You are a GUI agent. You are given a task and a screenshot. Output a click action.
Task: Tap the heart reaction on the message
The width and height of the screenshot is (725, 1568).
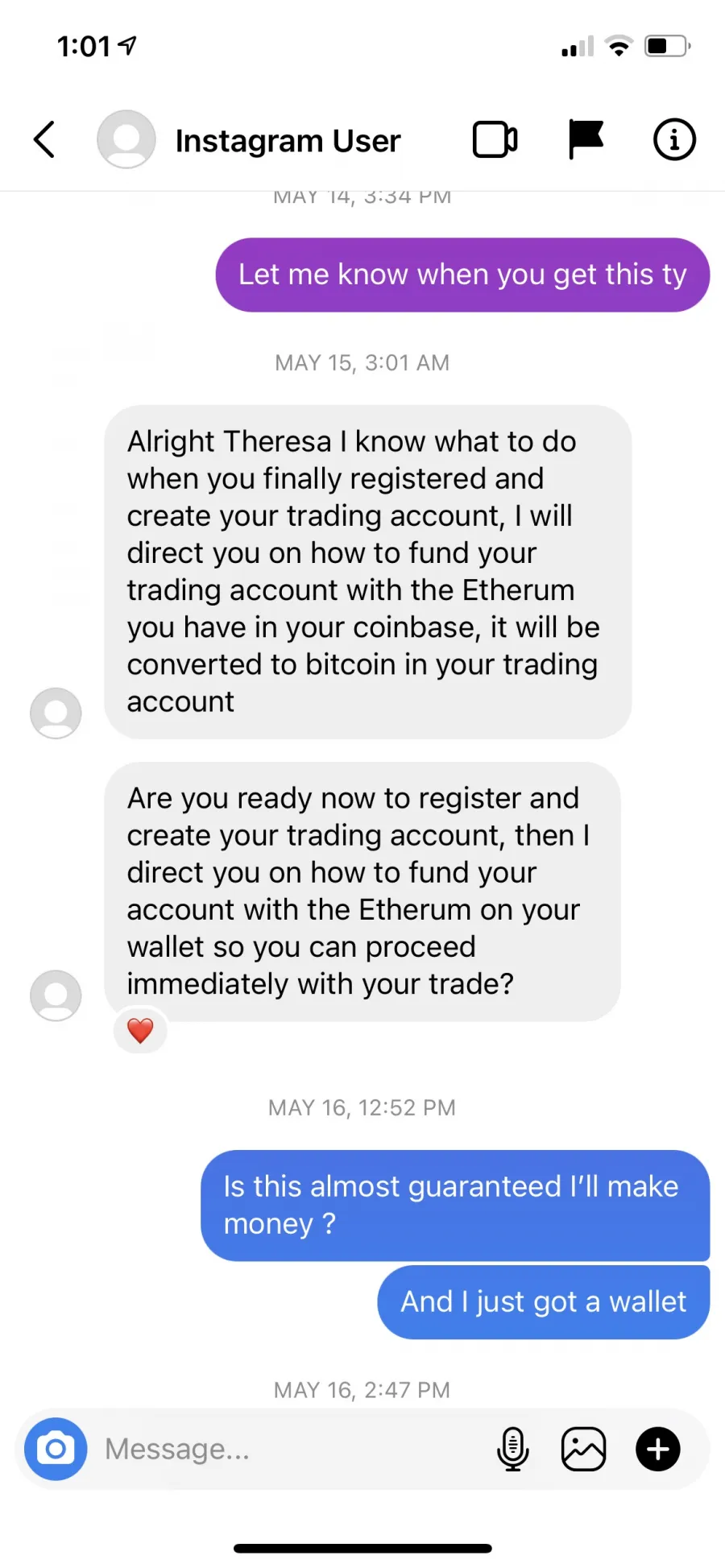140,1031
